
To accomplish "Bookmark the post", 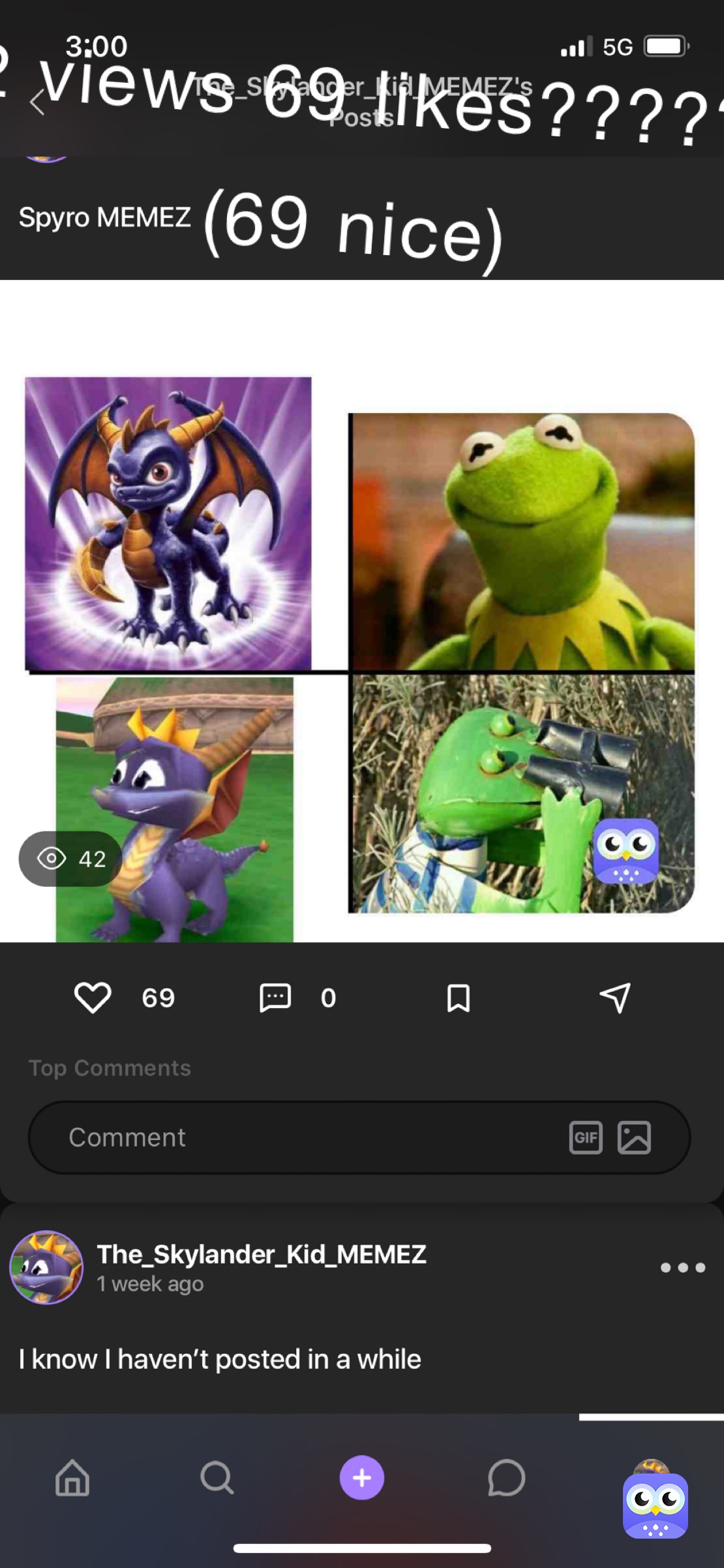I will tap(459, 996).
